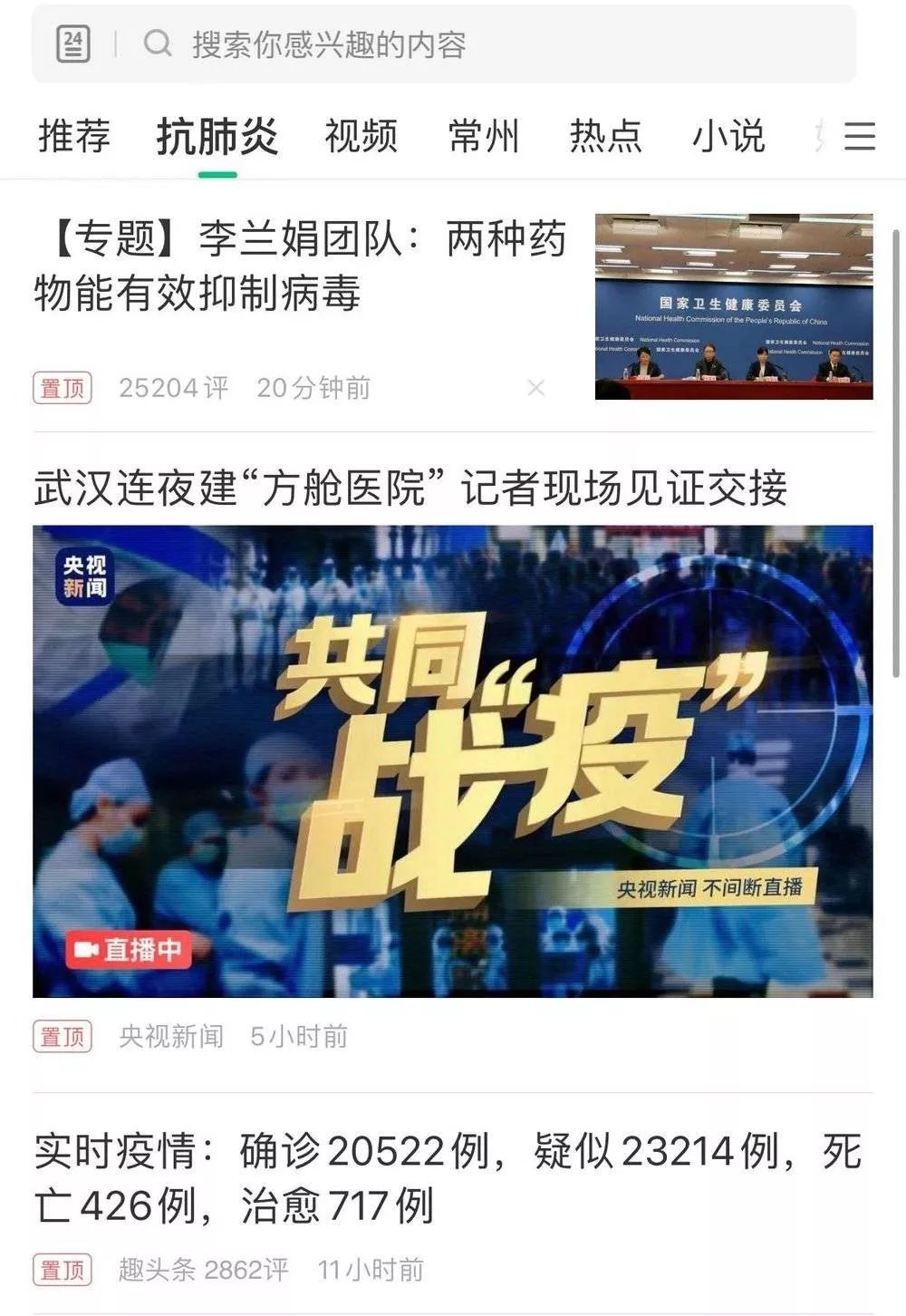
Task: Switch to the 视频 tab
Action: tap(361, 136)
